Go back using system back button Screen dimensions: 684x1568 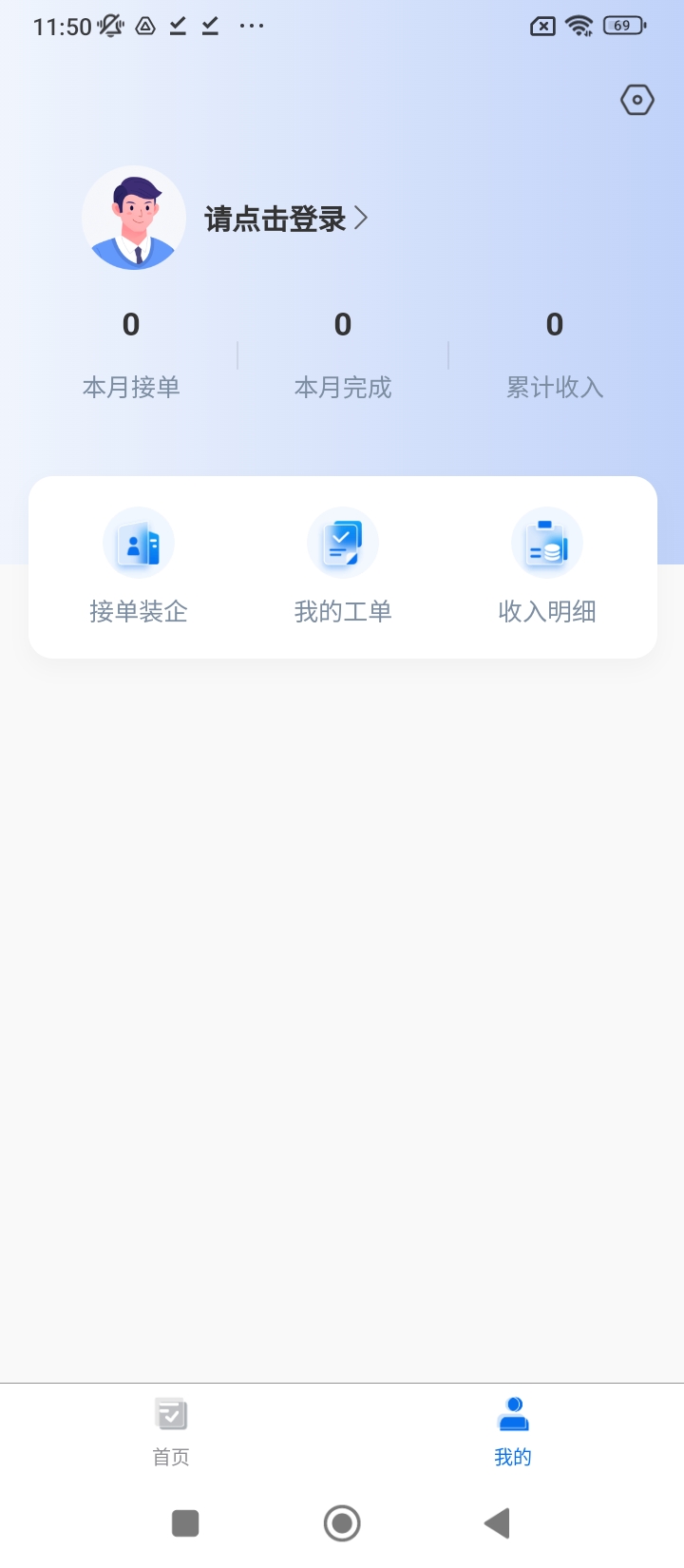(x=498, y=1523)
